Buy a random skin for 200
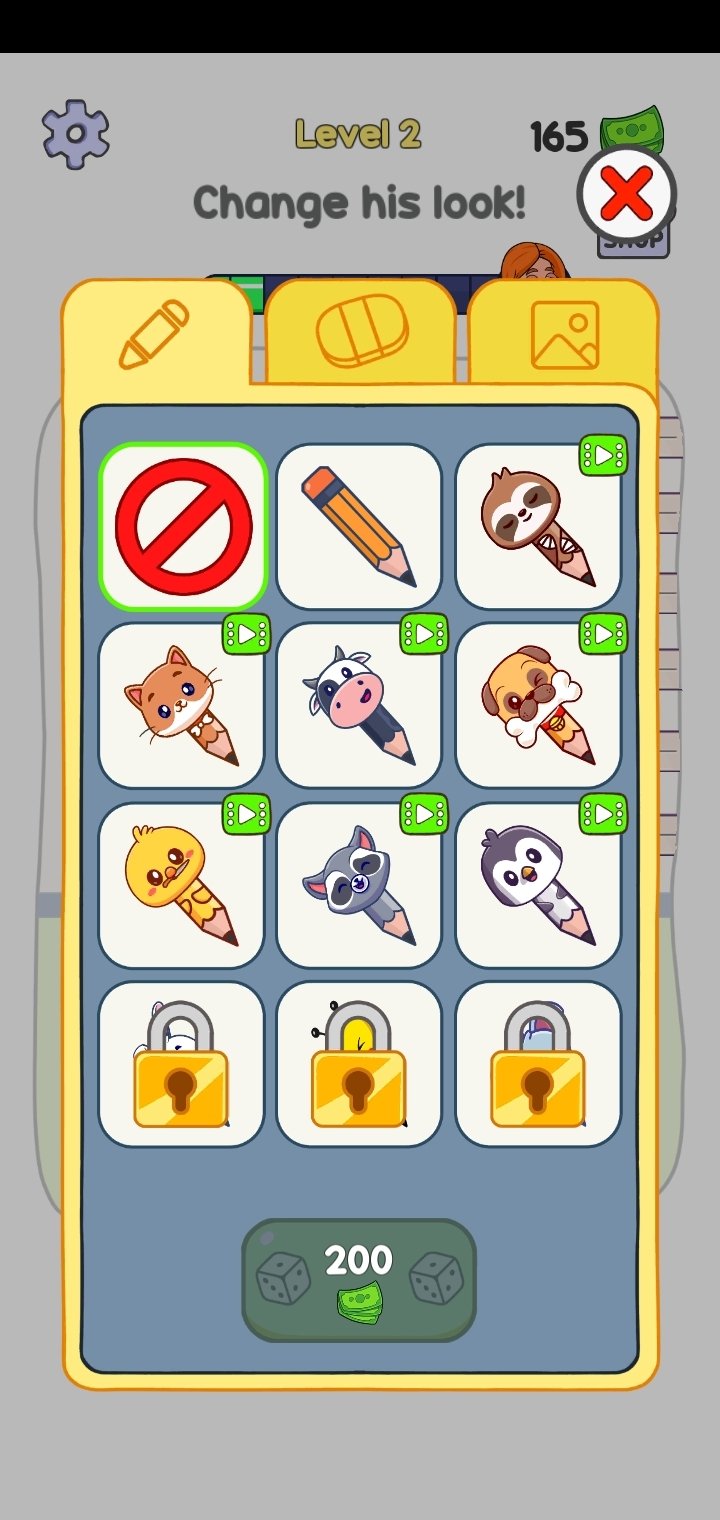This screenshot has width=720, height=1520. (x=359, y=1279)
